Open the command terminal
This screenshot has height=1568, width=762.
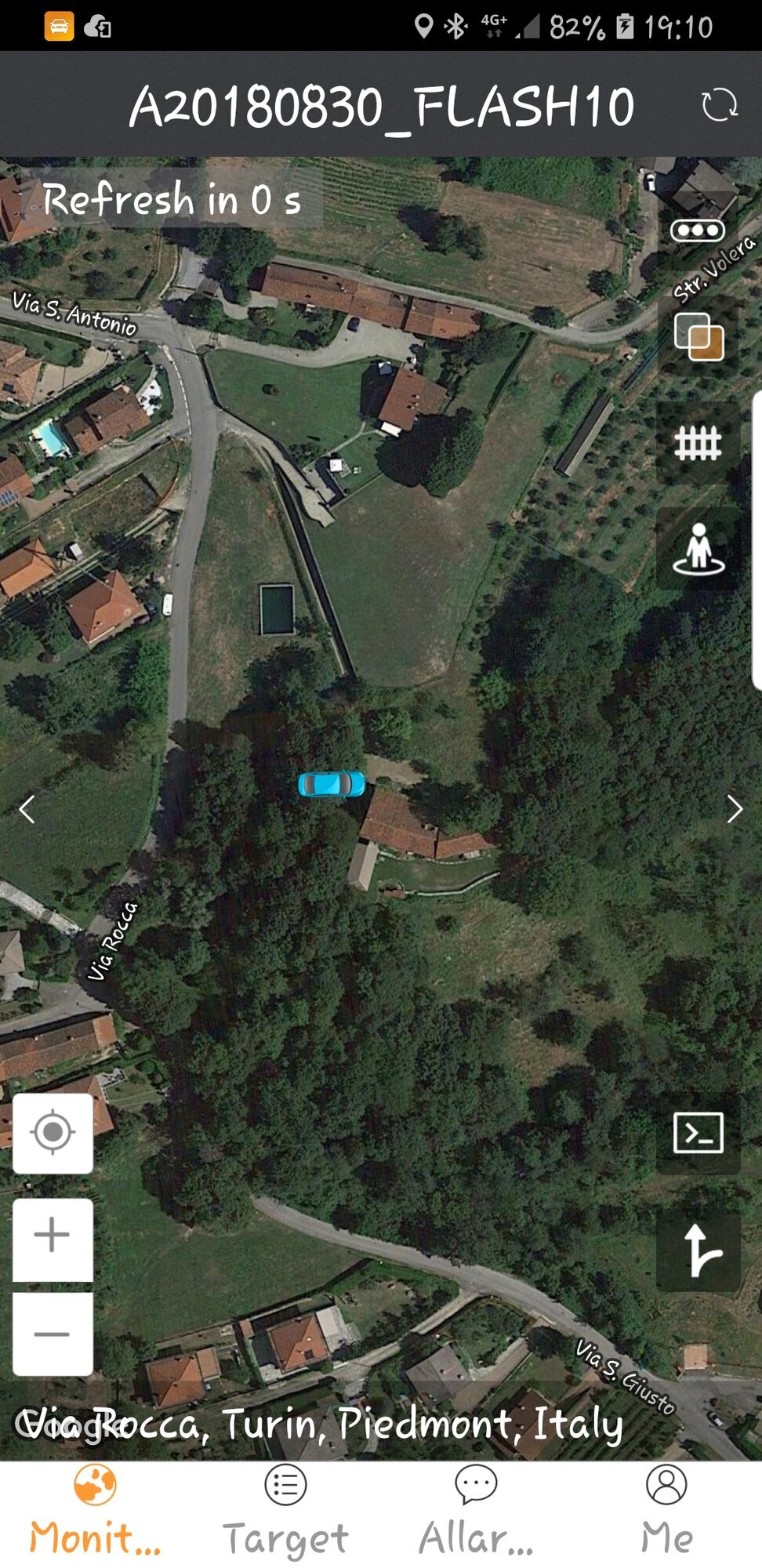click(x=698, y=1133)
